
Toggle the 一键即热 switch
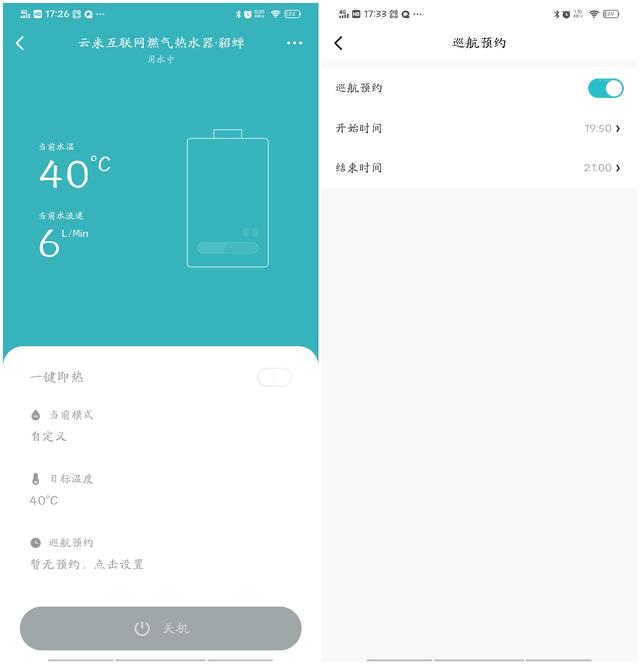[274, 377]
